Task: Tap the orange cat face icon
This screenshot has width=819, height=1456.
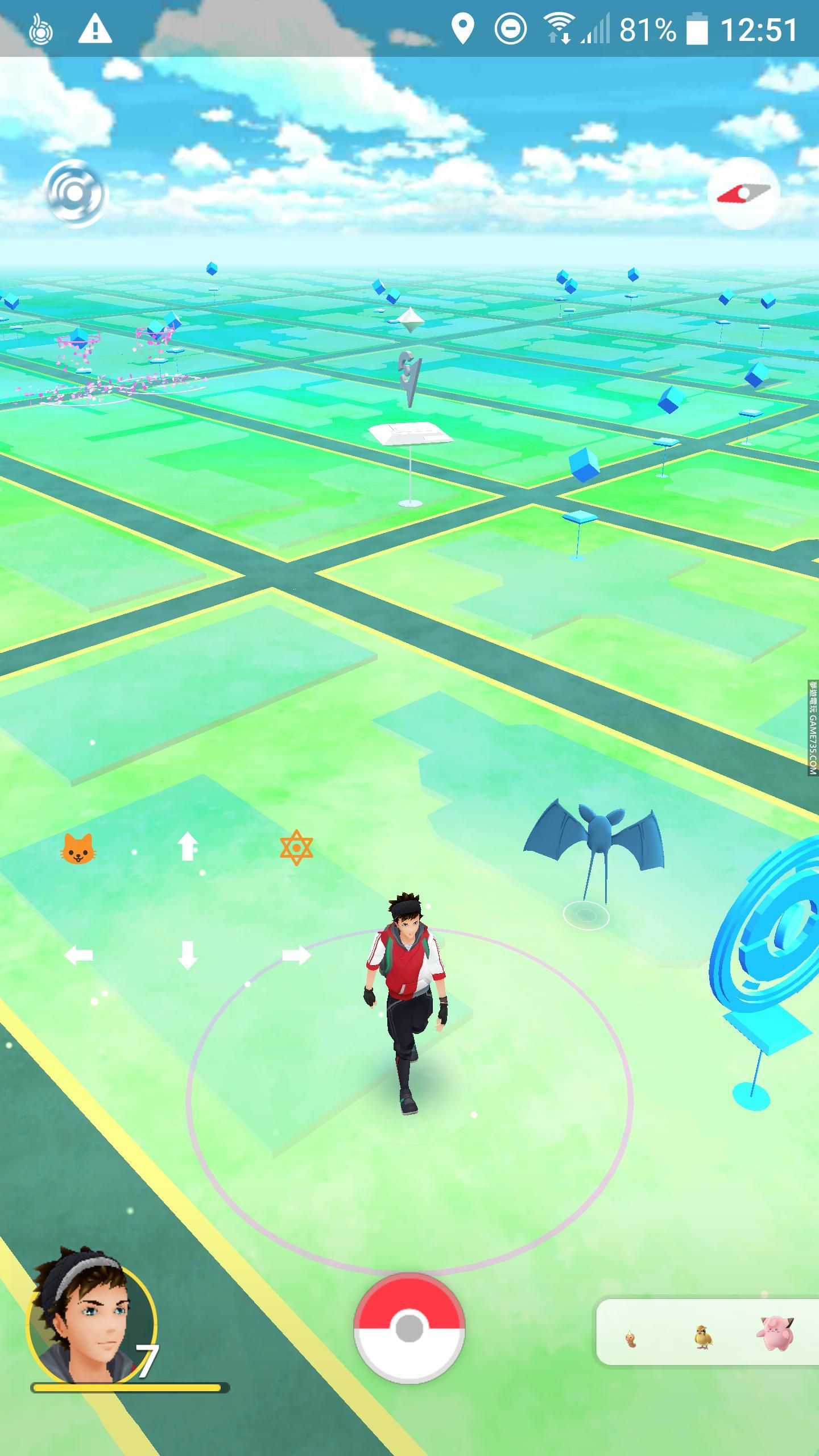Action: 78,849
